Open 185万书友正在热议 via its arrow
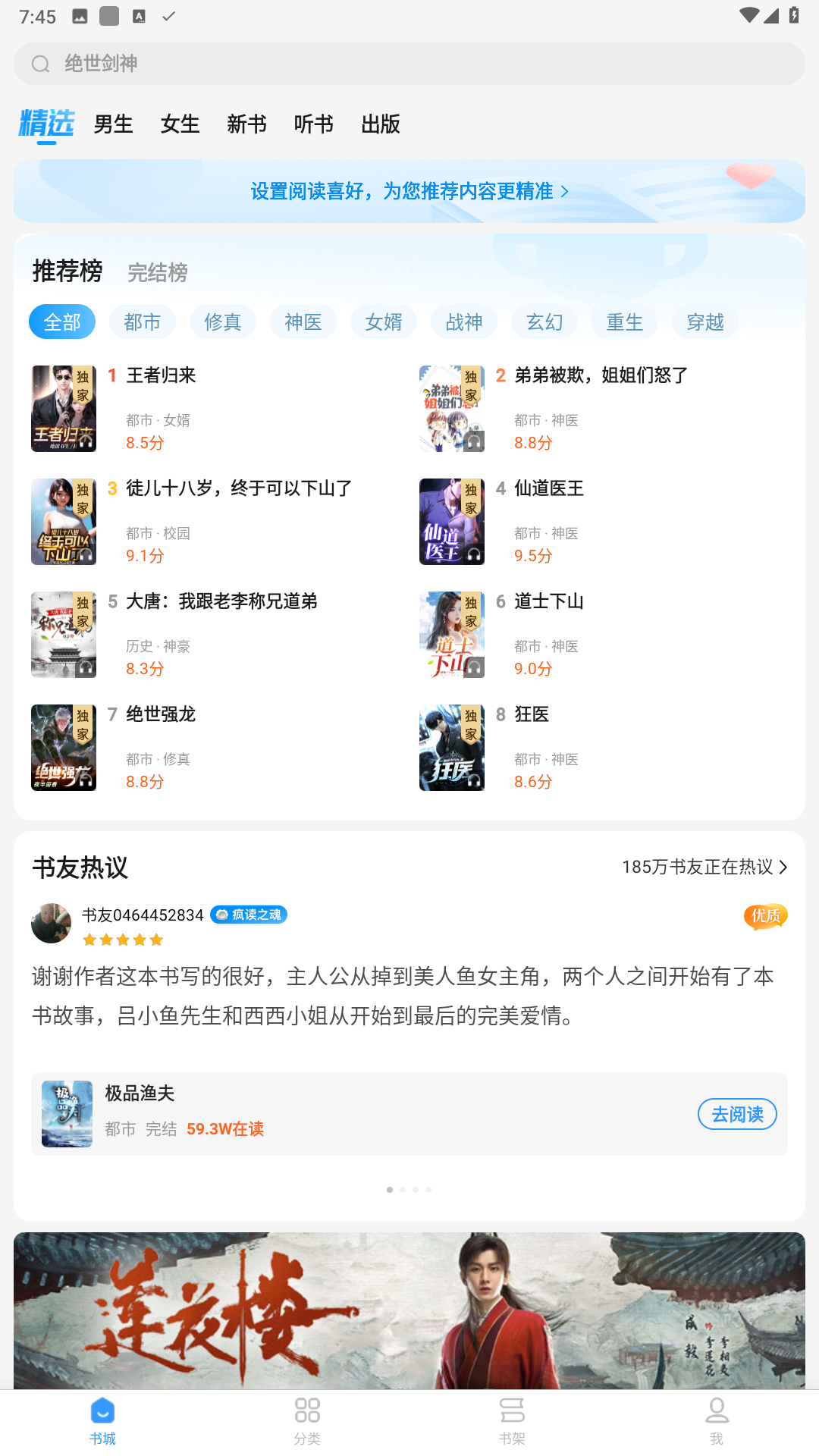Viewport: 819px width, 1456px height. pos(784,868)
